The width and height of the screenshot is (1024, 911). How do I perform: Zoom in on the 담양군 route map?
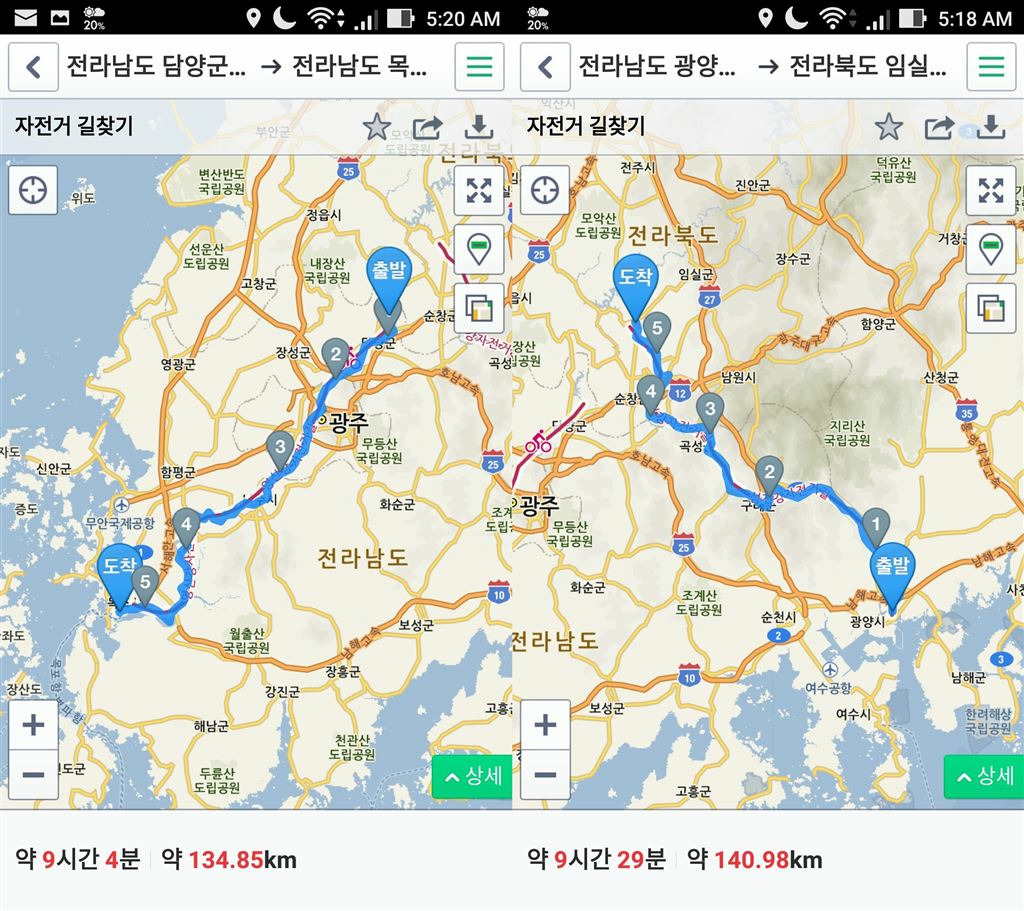pyautogui.click(x=33, y=724)
